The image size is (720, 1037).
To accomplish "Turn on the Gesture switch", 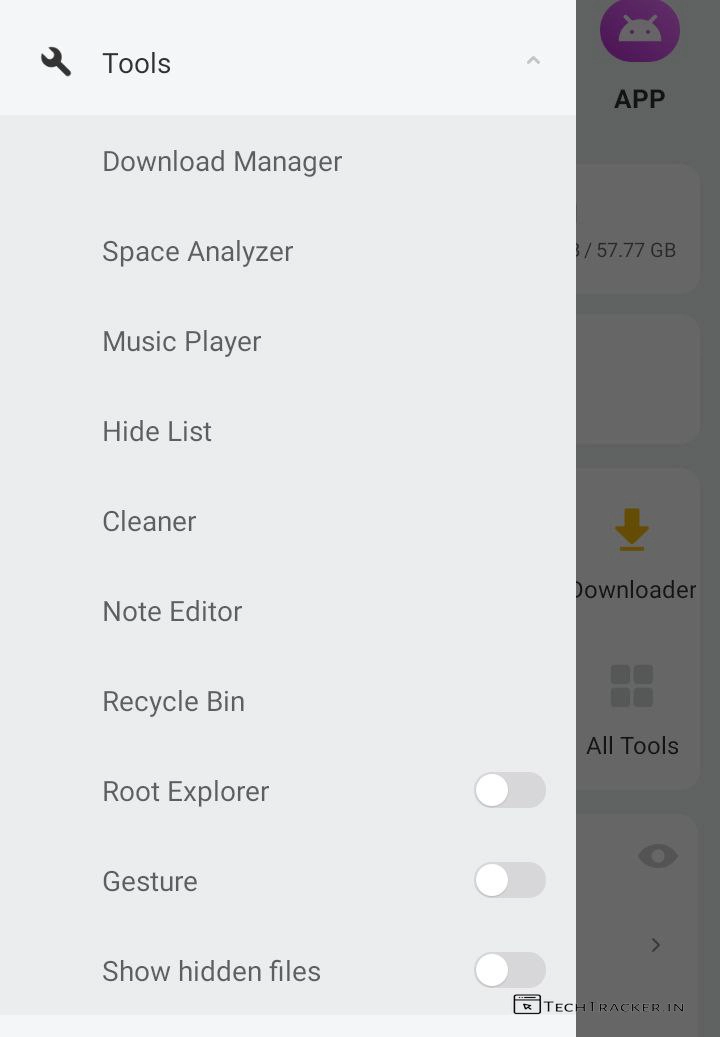I will pos(509,881).
